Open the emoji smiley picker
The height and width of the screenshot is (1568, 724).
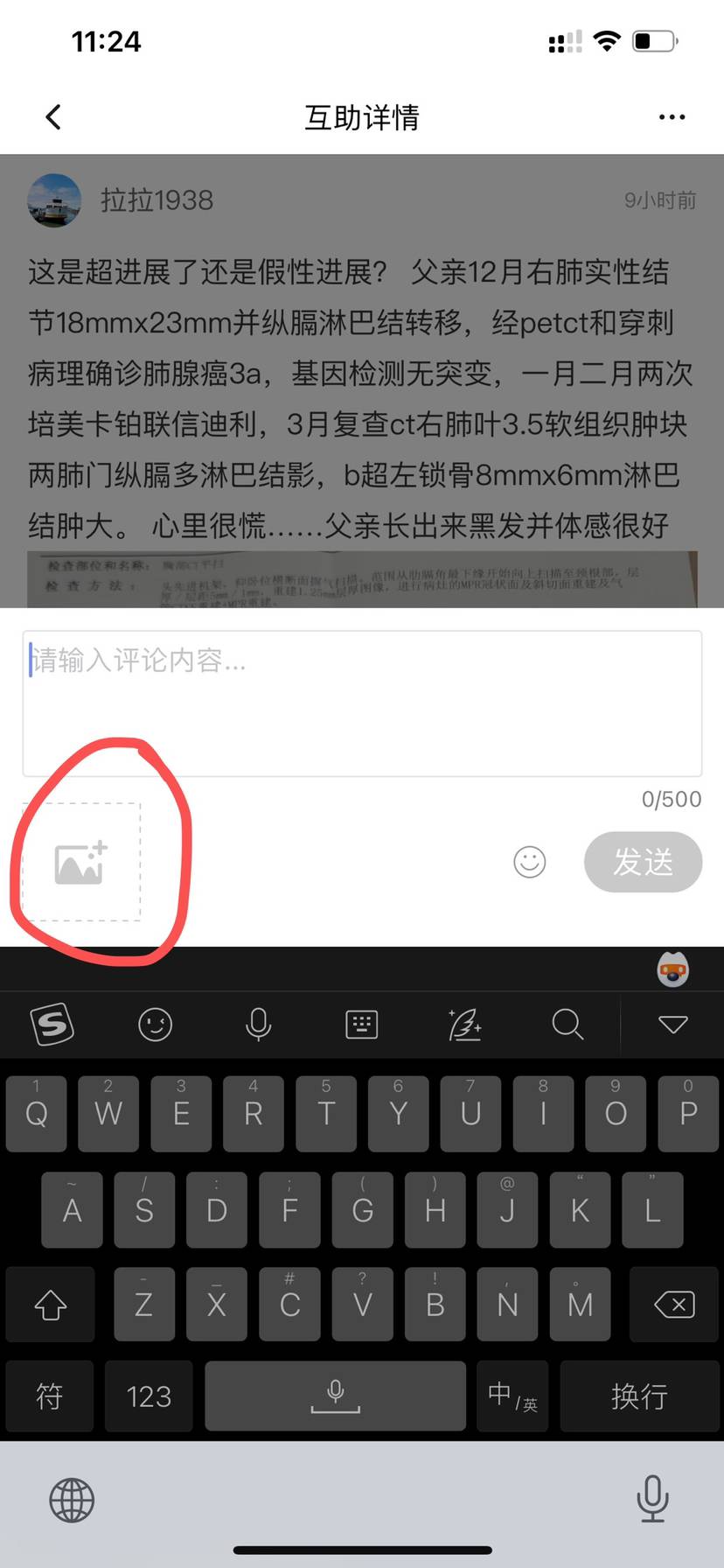point(529,862)
